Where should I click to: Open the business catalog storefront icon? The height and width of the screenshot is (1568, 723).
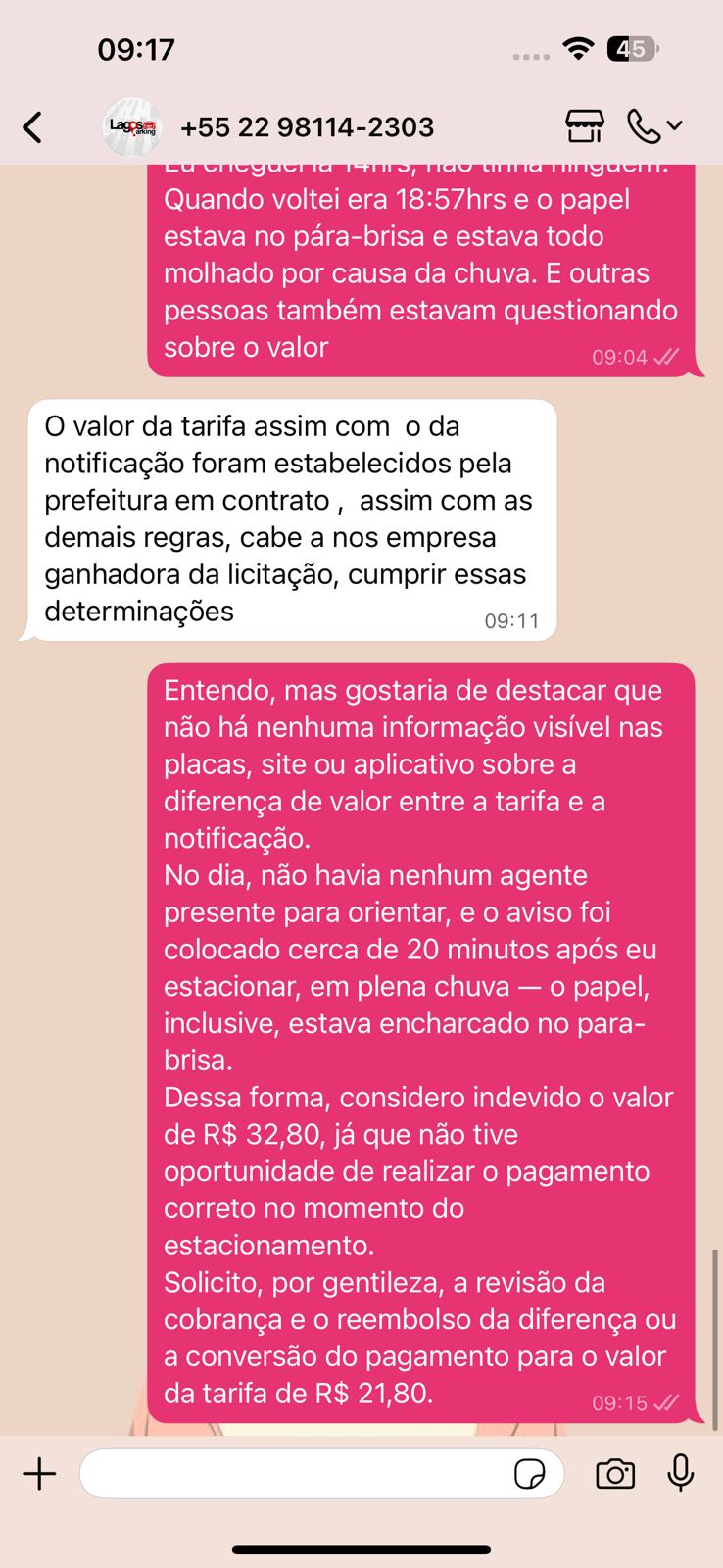(x=585, y=126)
